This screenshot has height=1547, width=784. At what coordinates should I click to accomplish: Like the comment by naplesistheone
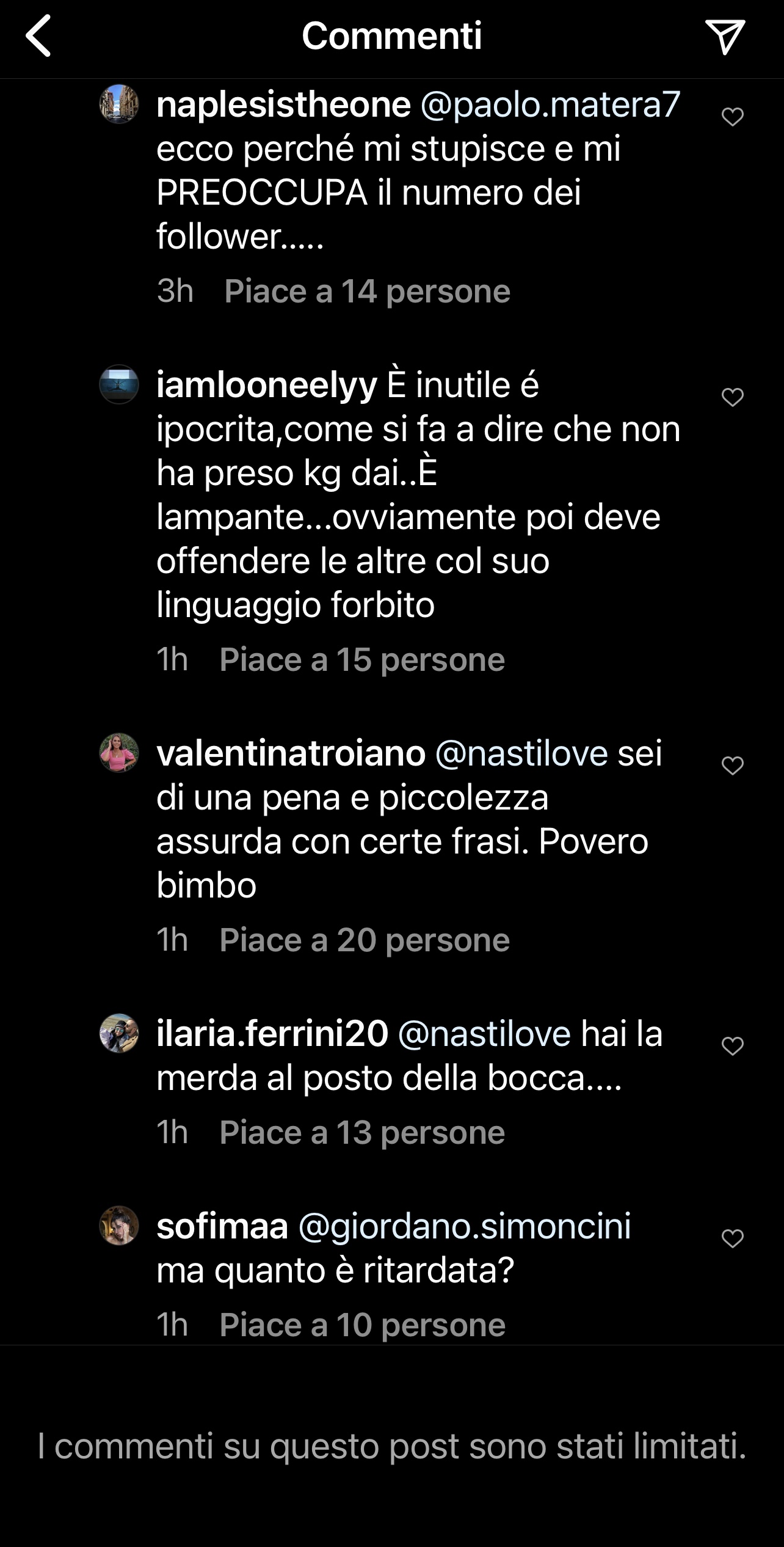coord(732,116)
